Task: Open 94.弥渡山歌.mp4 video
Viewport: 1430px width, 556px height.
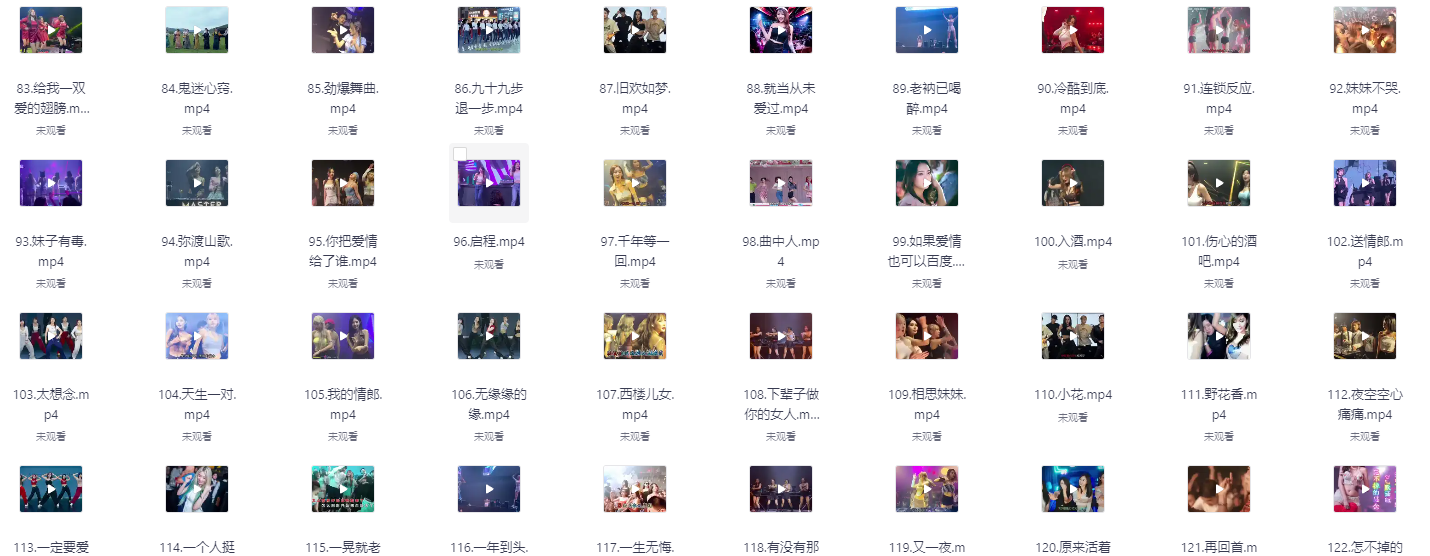Action: coord(197,183)
